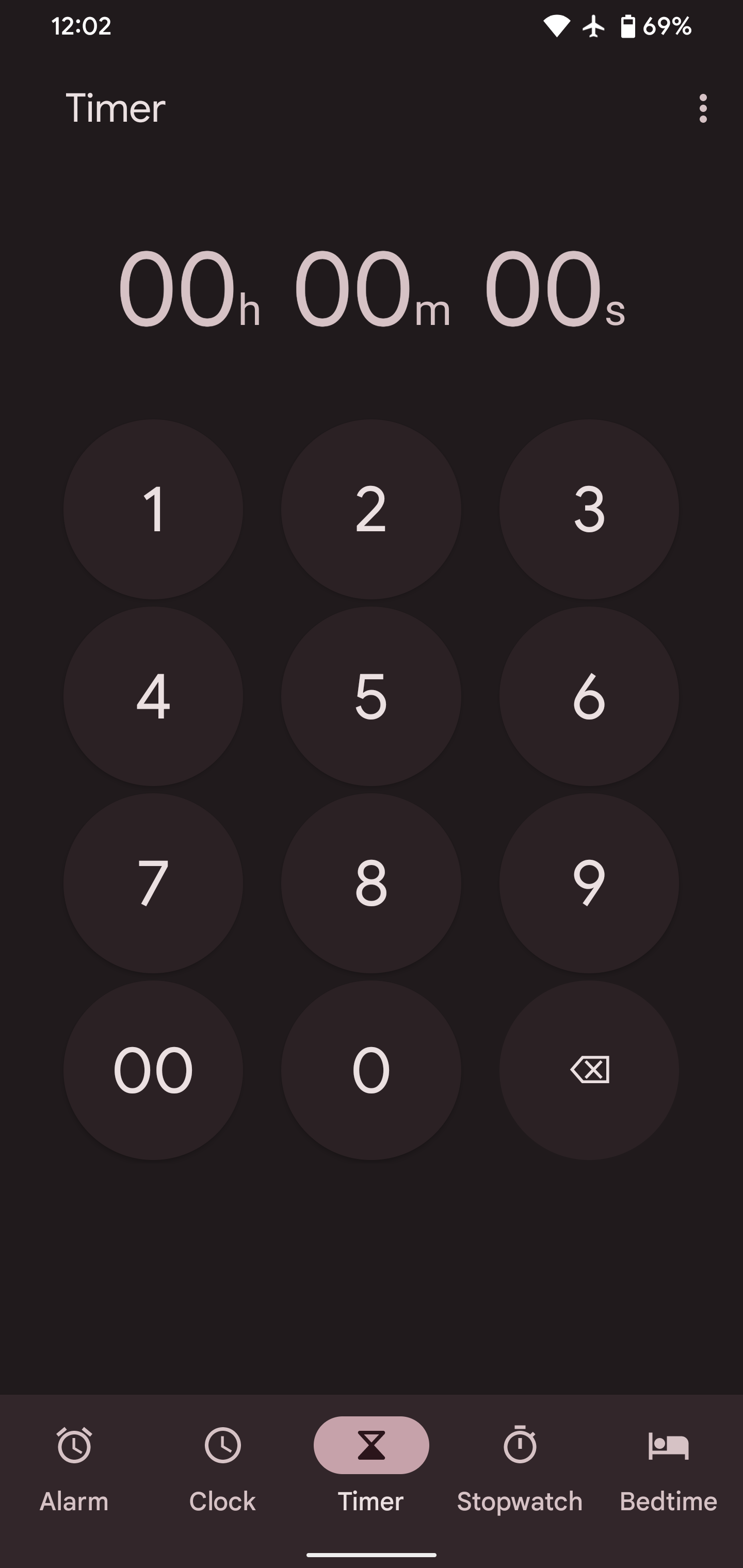Delete the last digit with backspace

click(x=589, y=1070)
